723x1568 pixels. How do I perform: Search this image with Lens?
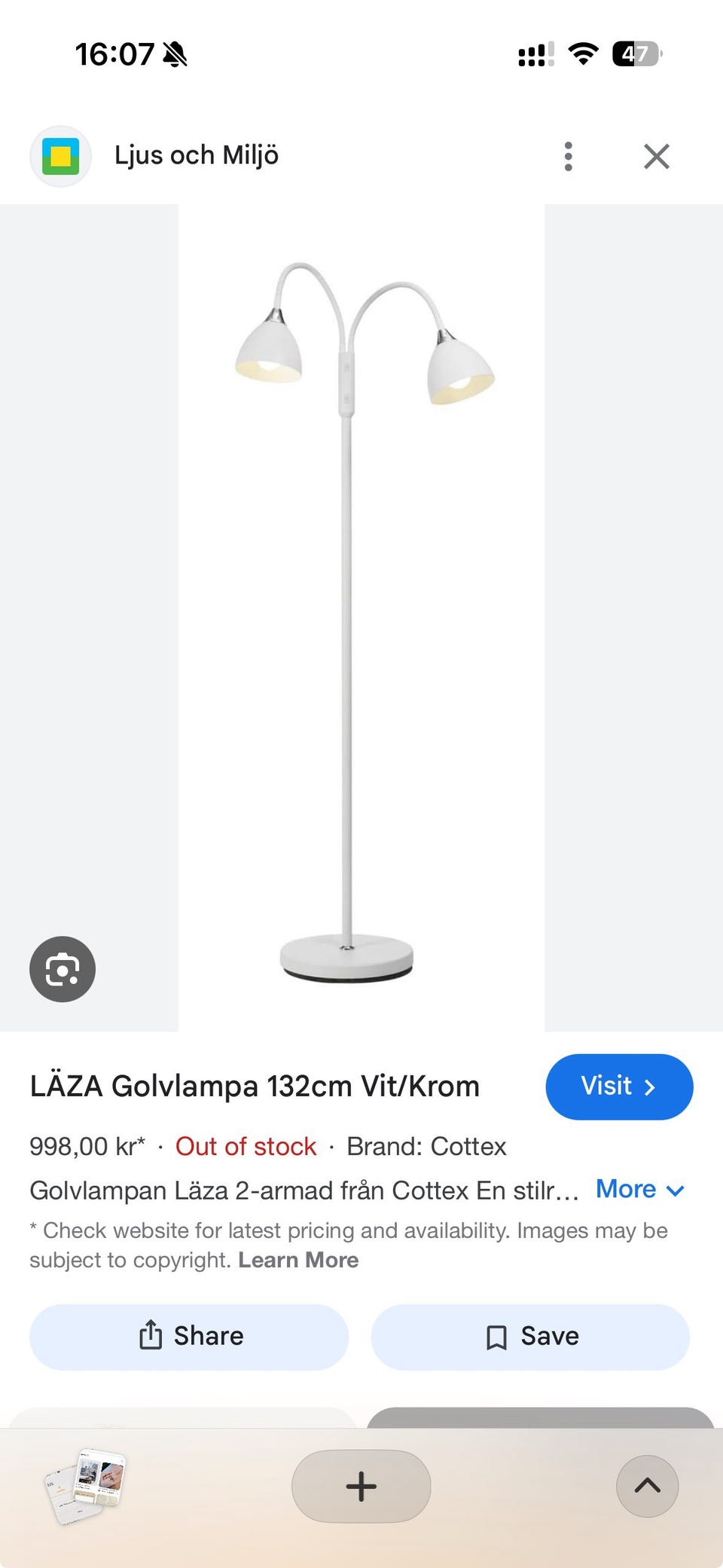tap(63, 969)
